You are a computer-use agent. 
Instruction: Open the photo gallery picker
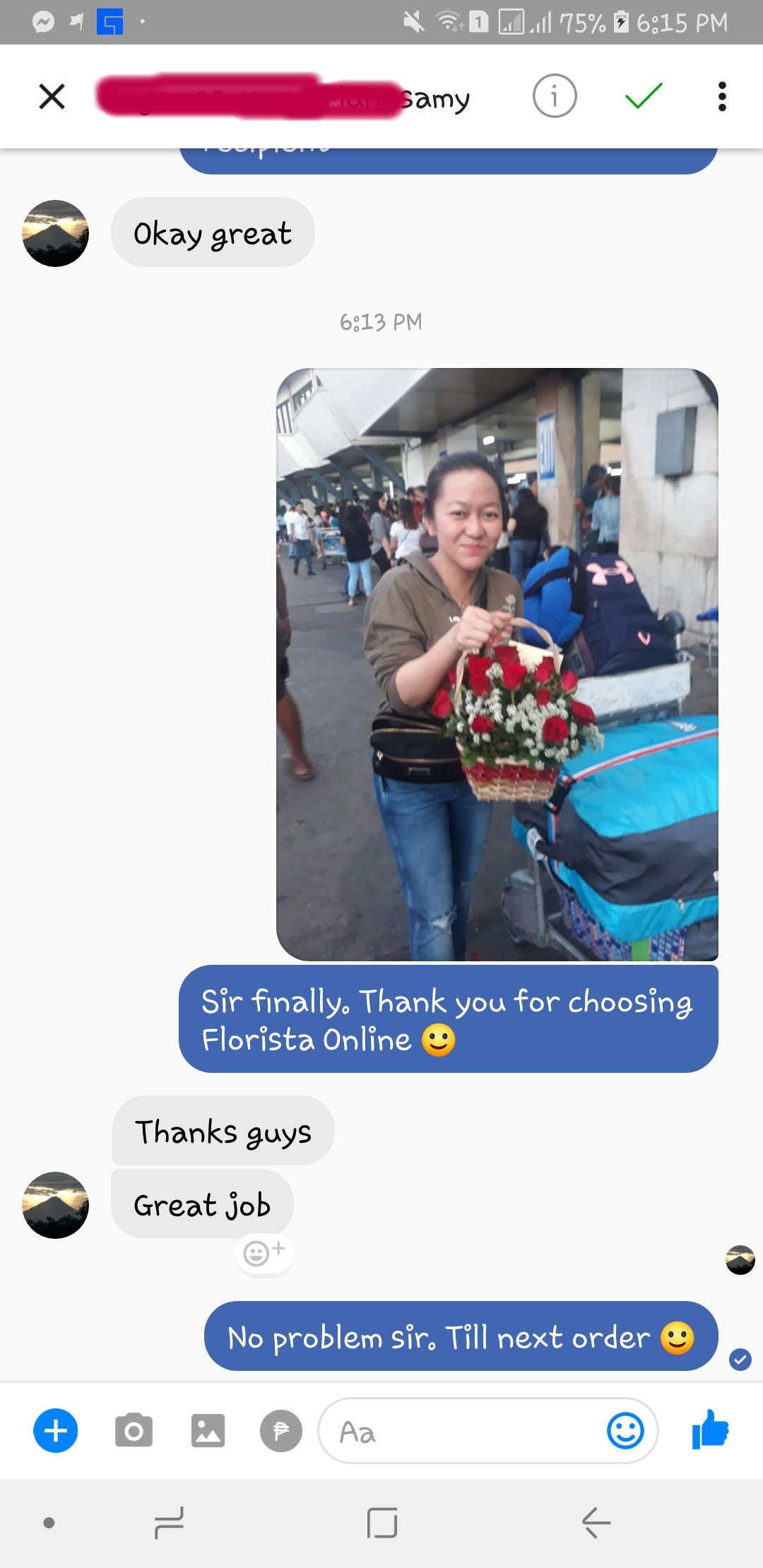pyautogui.click(x=208, y=1431)
